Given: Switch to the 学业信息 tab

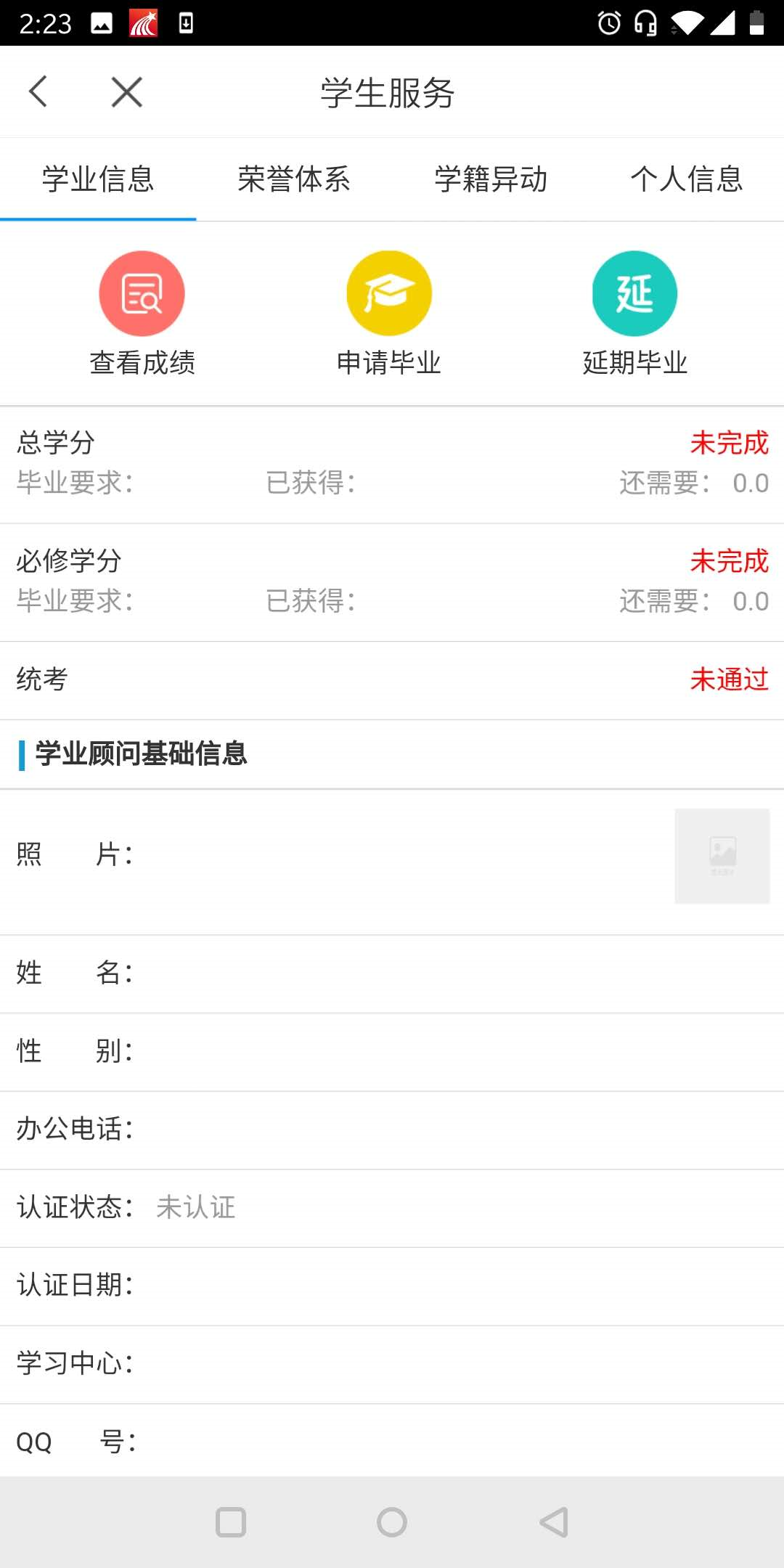Looking at the screenshot, I should point(98,179).
